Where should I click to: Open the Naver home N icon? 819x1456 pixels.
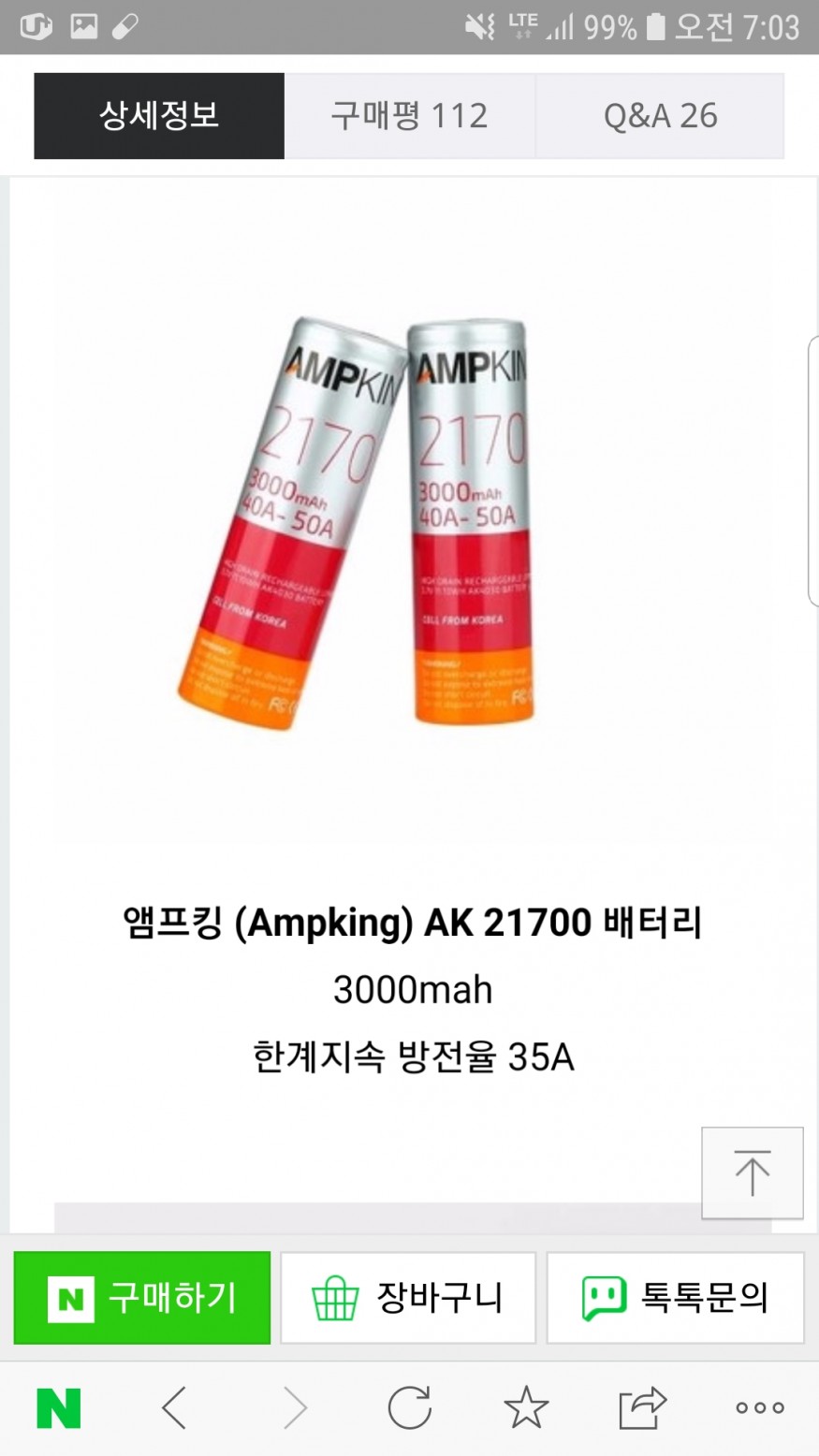(59, 1407)
